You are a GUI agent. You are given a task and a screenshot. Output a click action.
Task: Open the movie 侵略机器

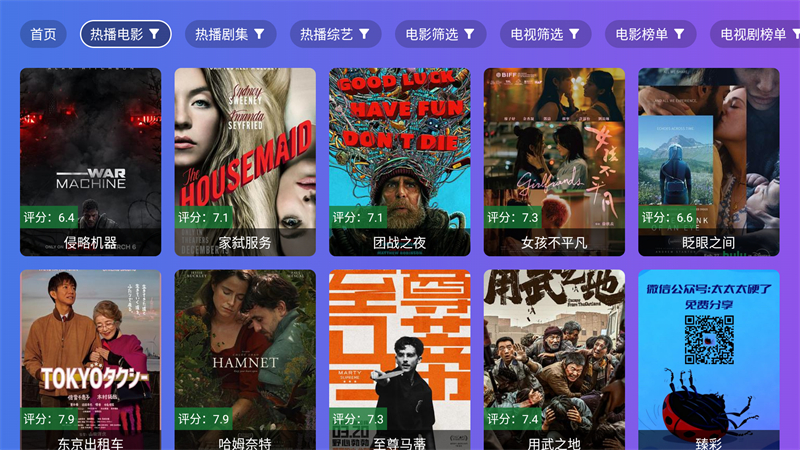(x=90, y=160)
